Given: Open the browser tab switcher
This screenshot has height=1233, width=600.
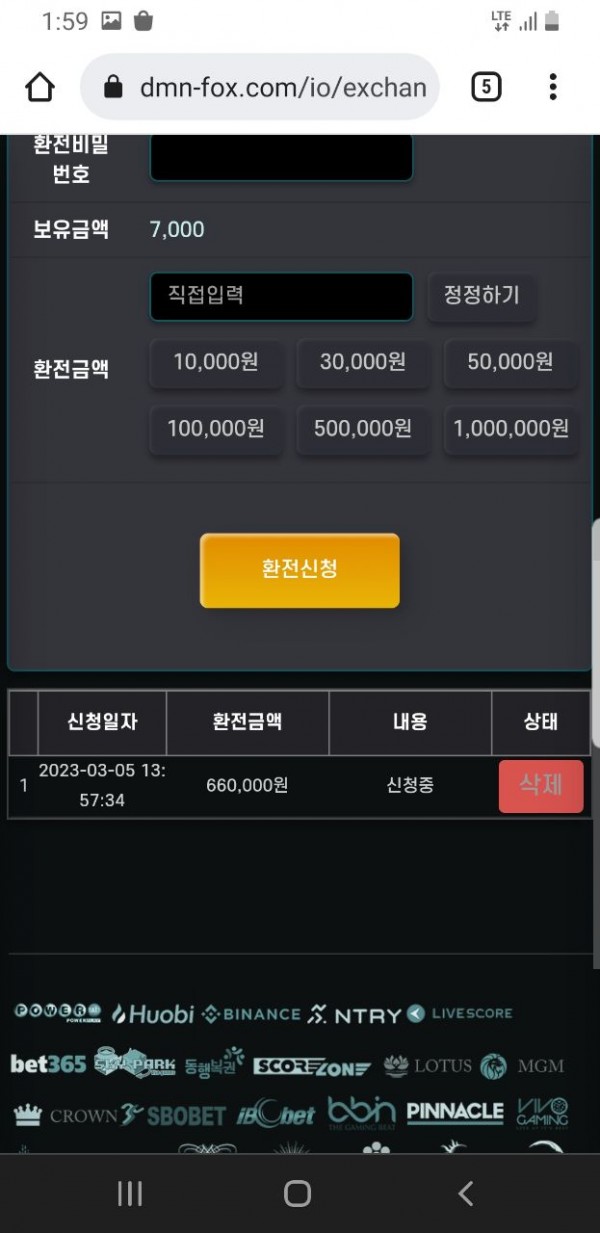Looking at the screenshot, I should [x=485, y=88].
